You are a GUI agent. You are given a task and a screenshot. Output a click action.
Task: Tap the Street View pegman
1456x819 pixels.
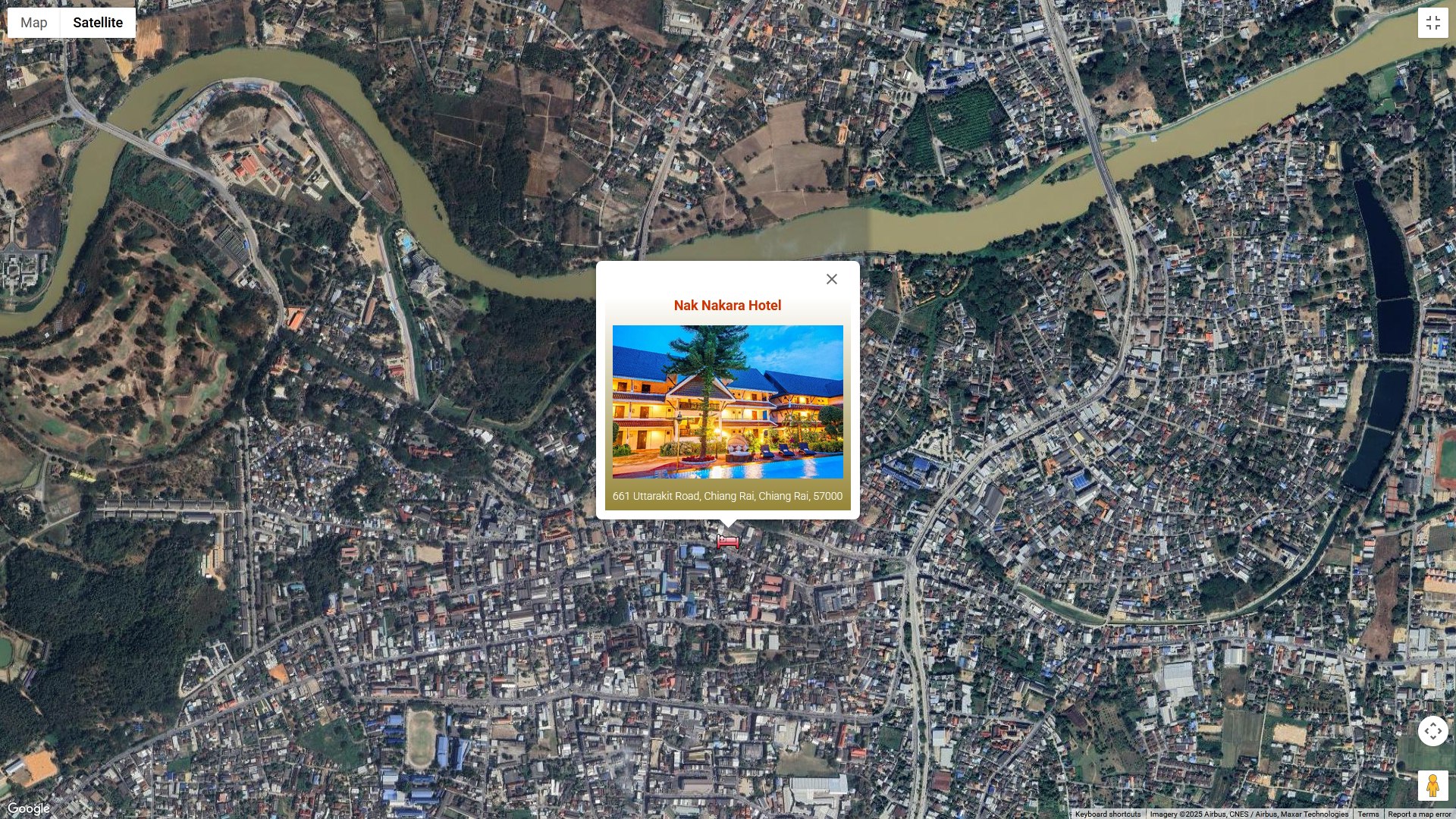tap(1432, 786)
